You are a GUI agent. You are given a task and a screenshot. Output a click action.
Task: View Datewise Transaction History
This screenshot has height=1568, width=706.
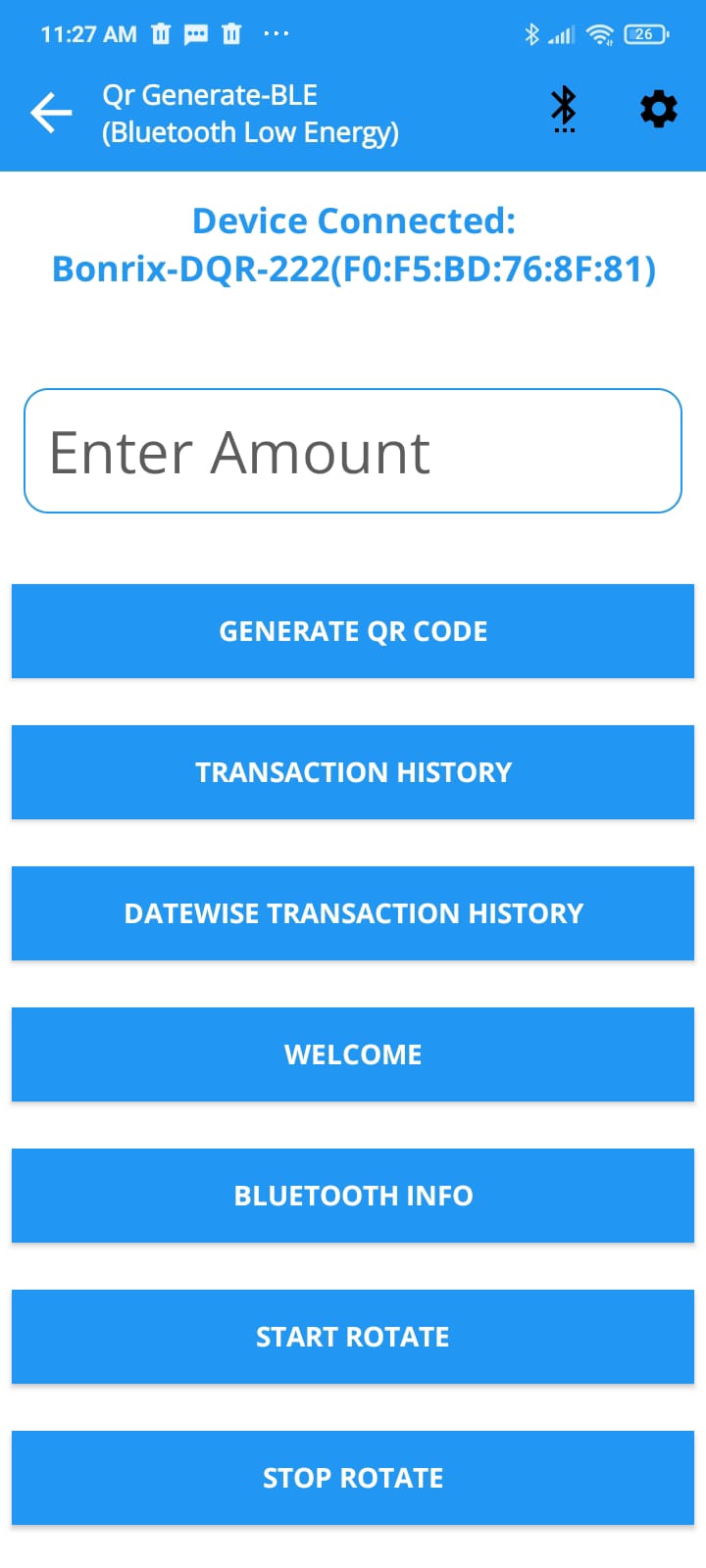(x=353, y=913)
